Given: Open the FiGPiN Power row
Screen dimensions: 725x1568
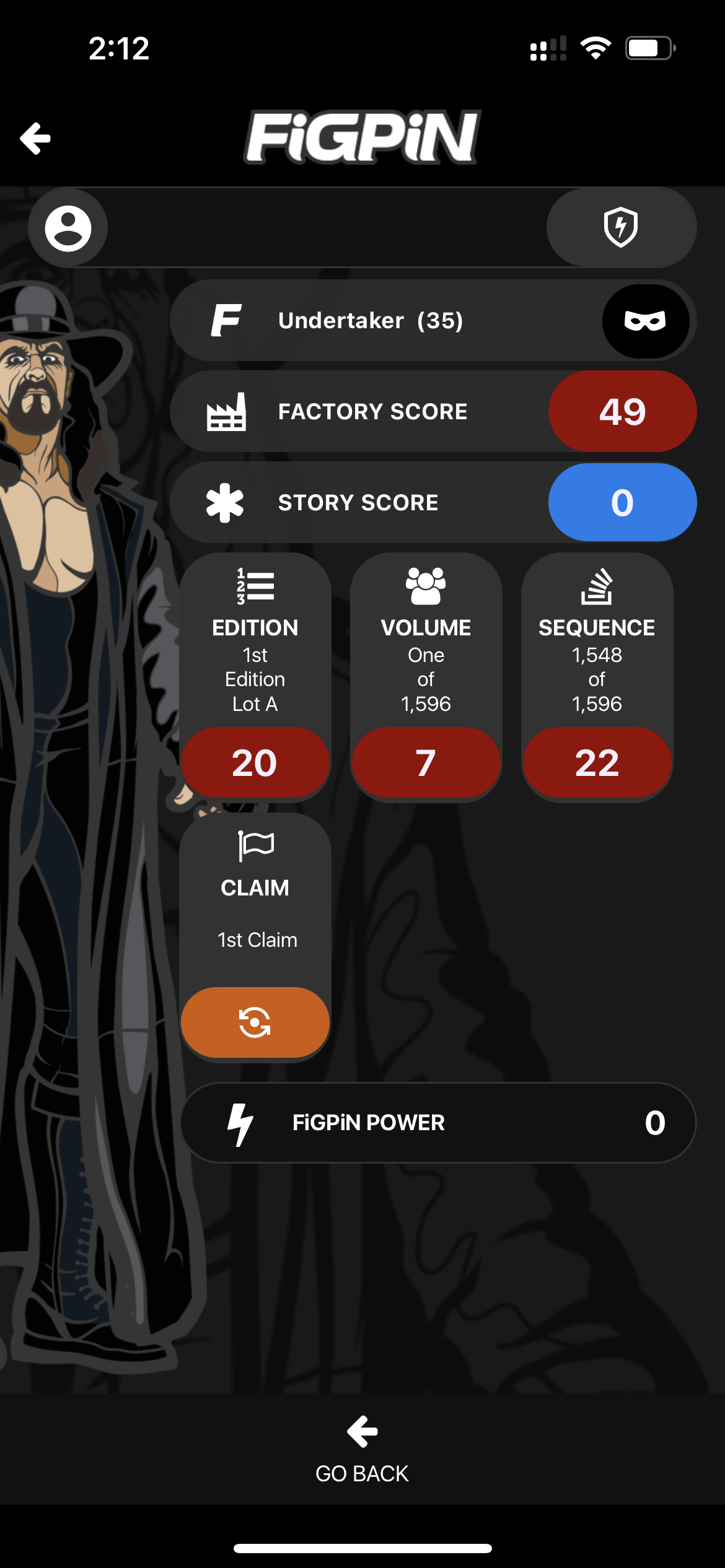Looking at the screenshot, I should (438, 1122).
